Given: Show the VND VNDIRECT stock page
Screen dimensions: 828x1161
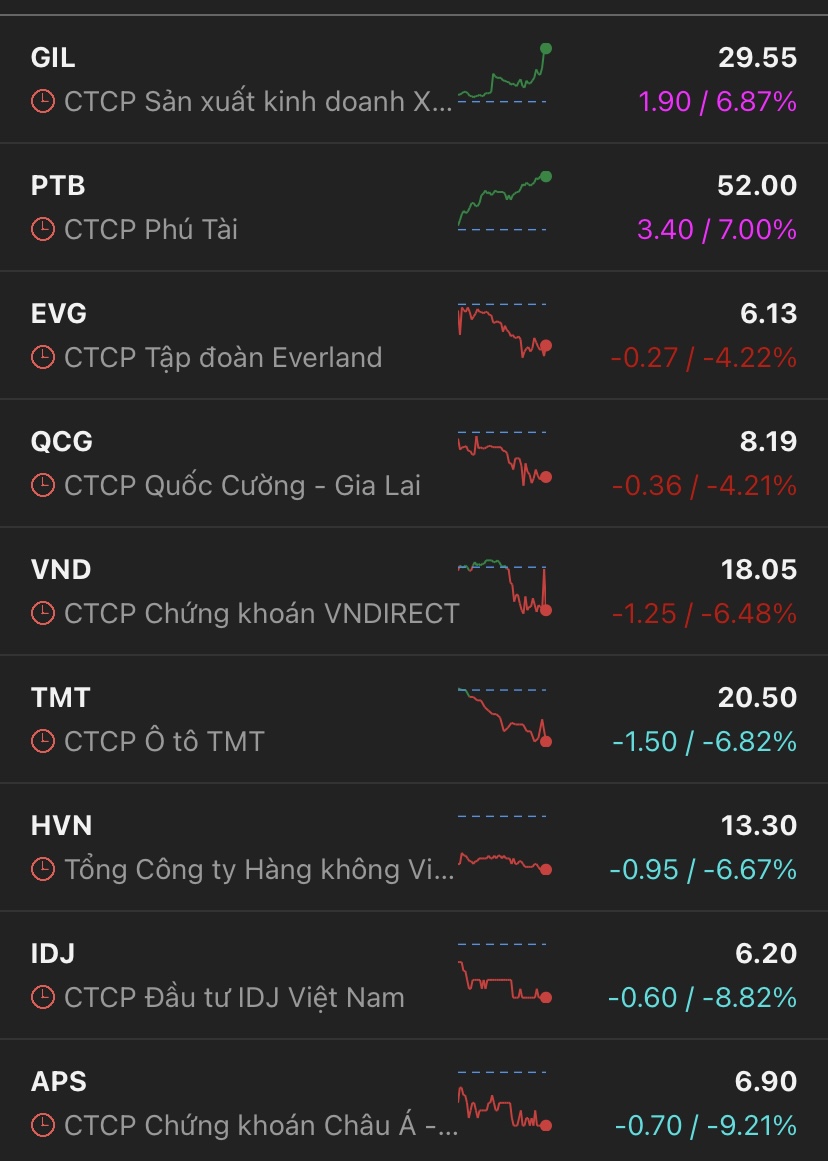Looking at the screenshot, I should [240, 591].
